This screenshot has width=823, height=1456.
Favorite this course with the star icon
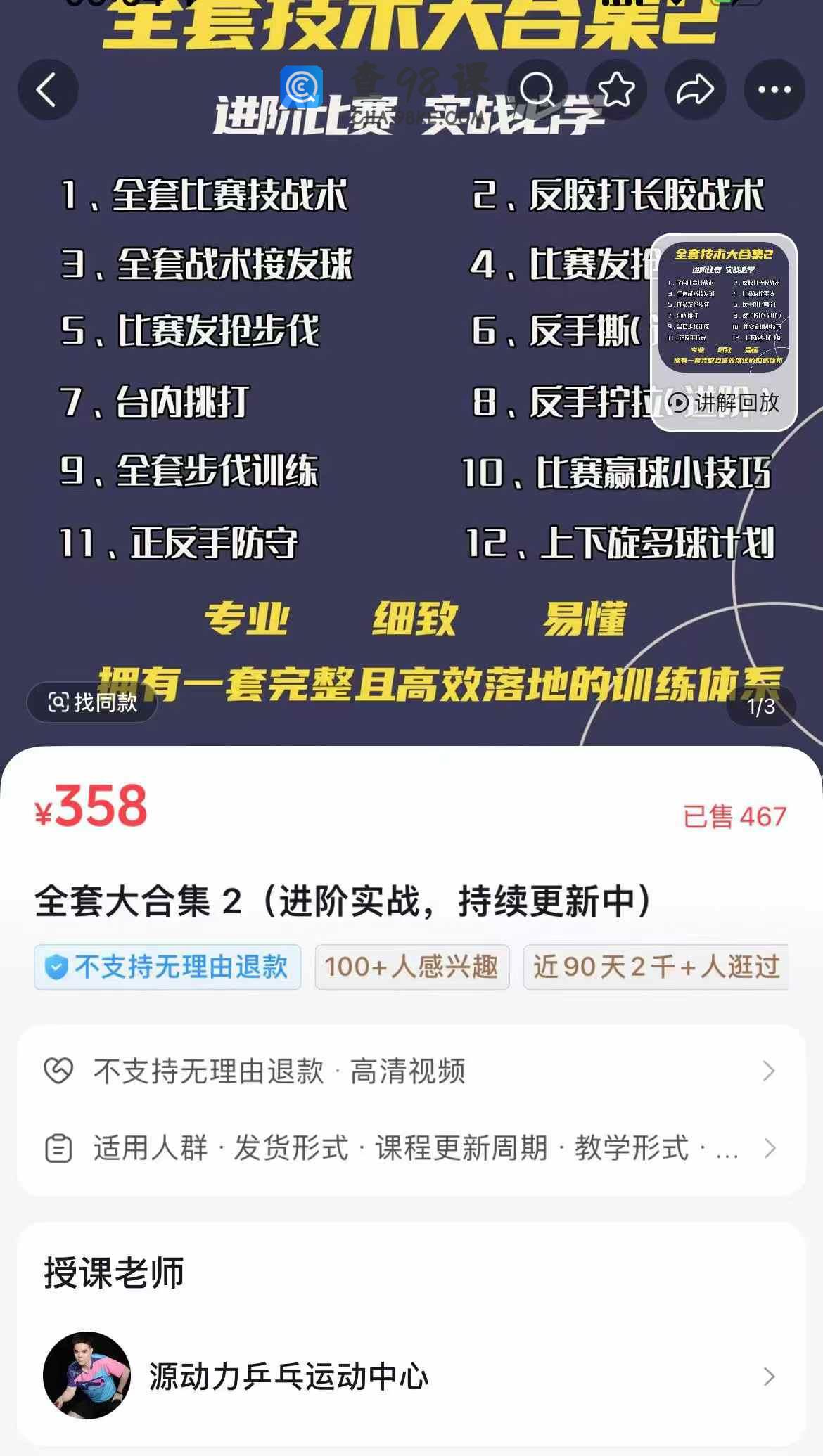pyautogui.click(x=616, y=90)
